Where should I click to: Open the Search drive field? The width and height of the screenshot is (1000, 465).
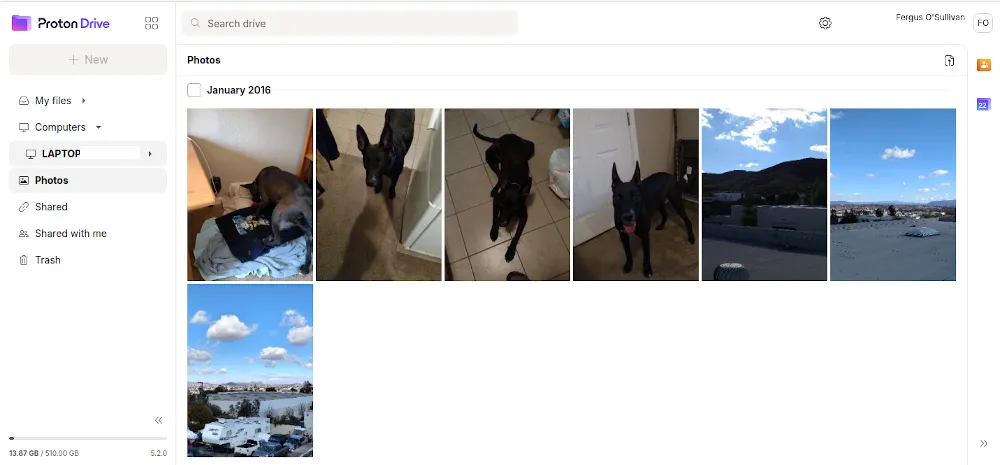pyautogui.click(x=350, y=23)
